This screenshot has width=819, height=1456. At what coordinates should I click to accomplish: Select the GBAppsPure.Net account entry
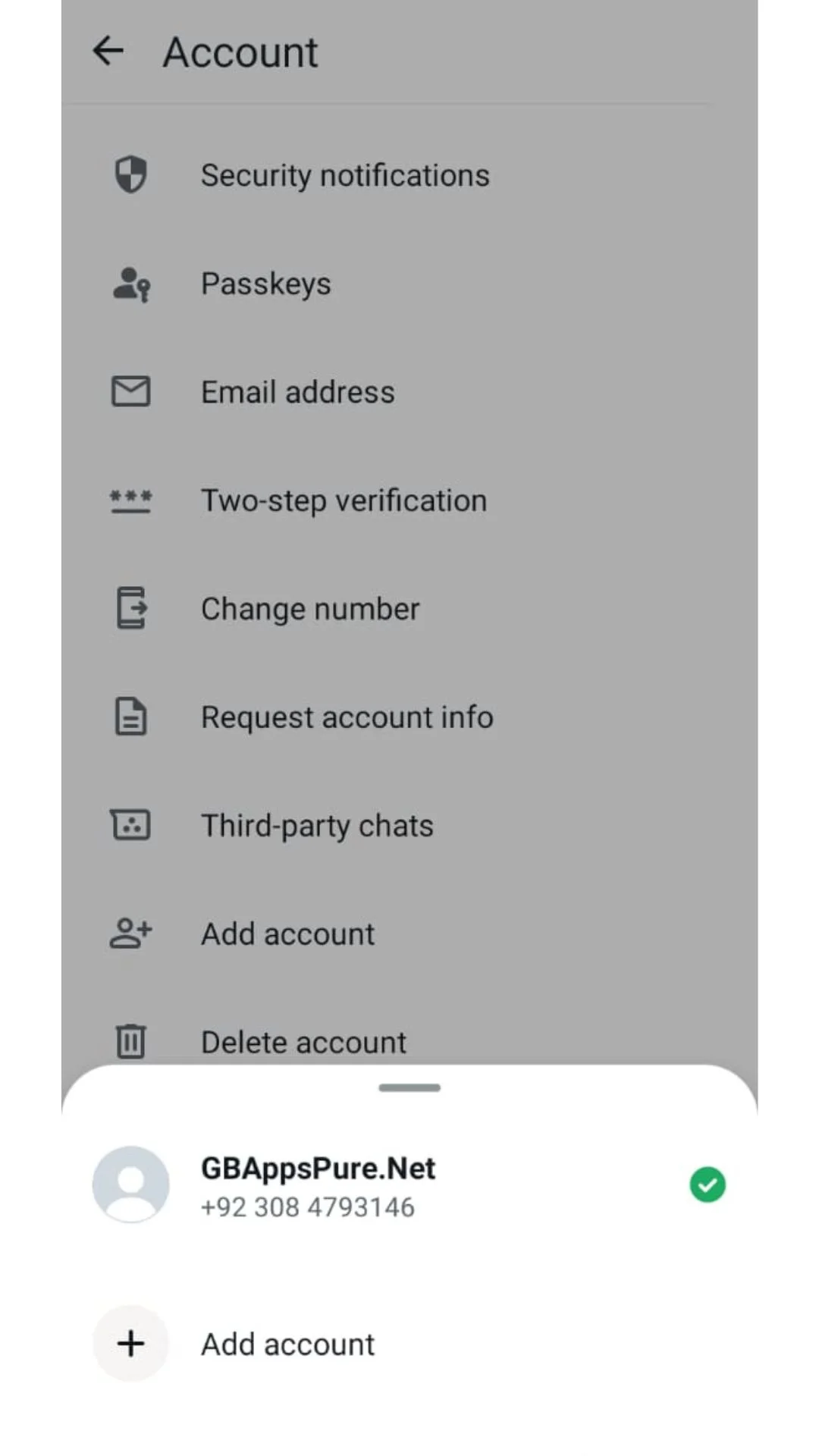pos(317,1185)
